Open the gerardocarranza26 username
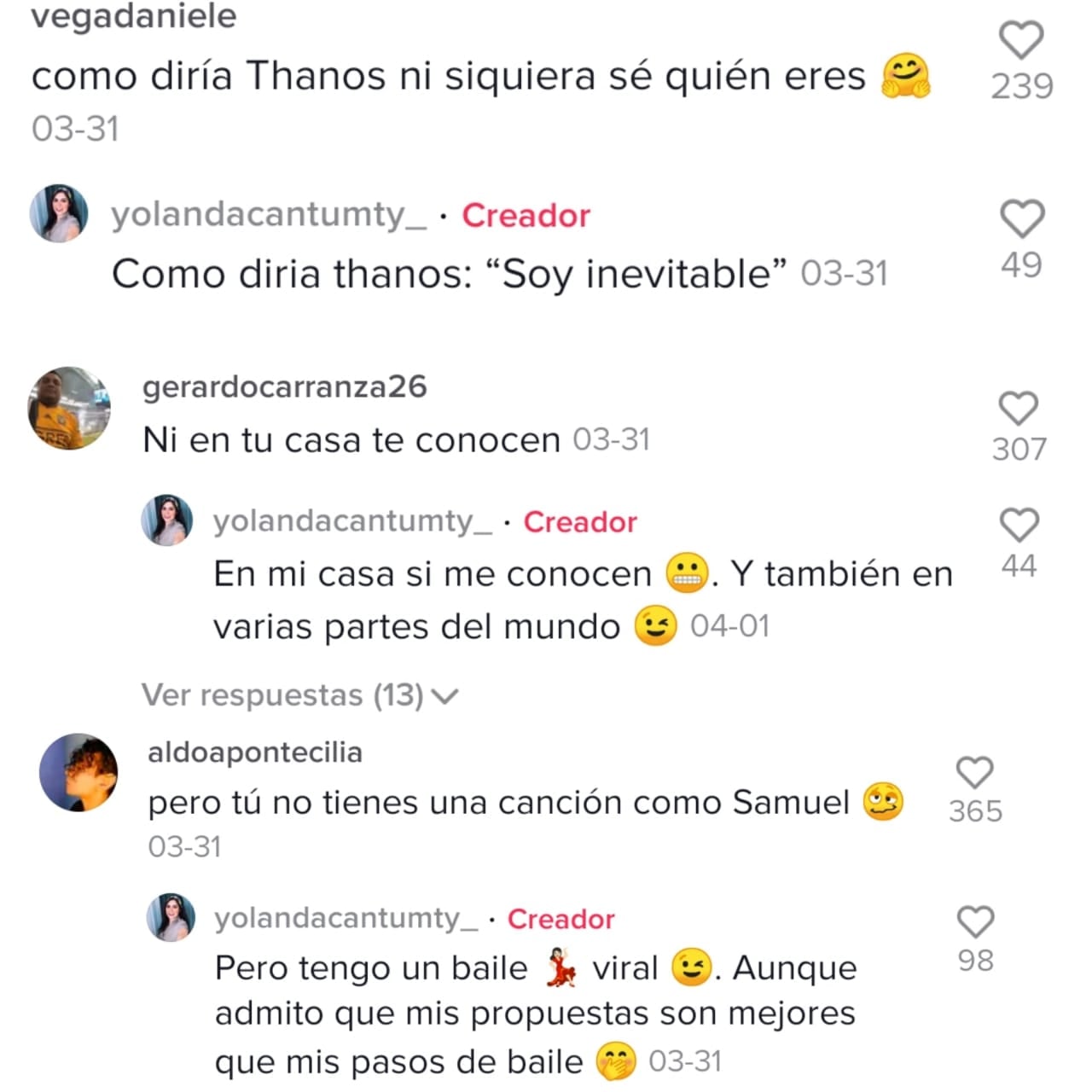This screenshot has width=1092, height=1092. 284,386
